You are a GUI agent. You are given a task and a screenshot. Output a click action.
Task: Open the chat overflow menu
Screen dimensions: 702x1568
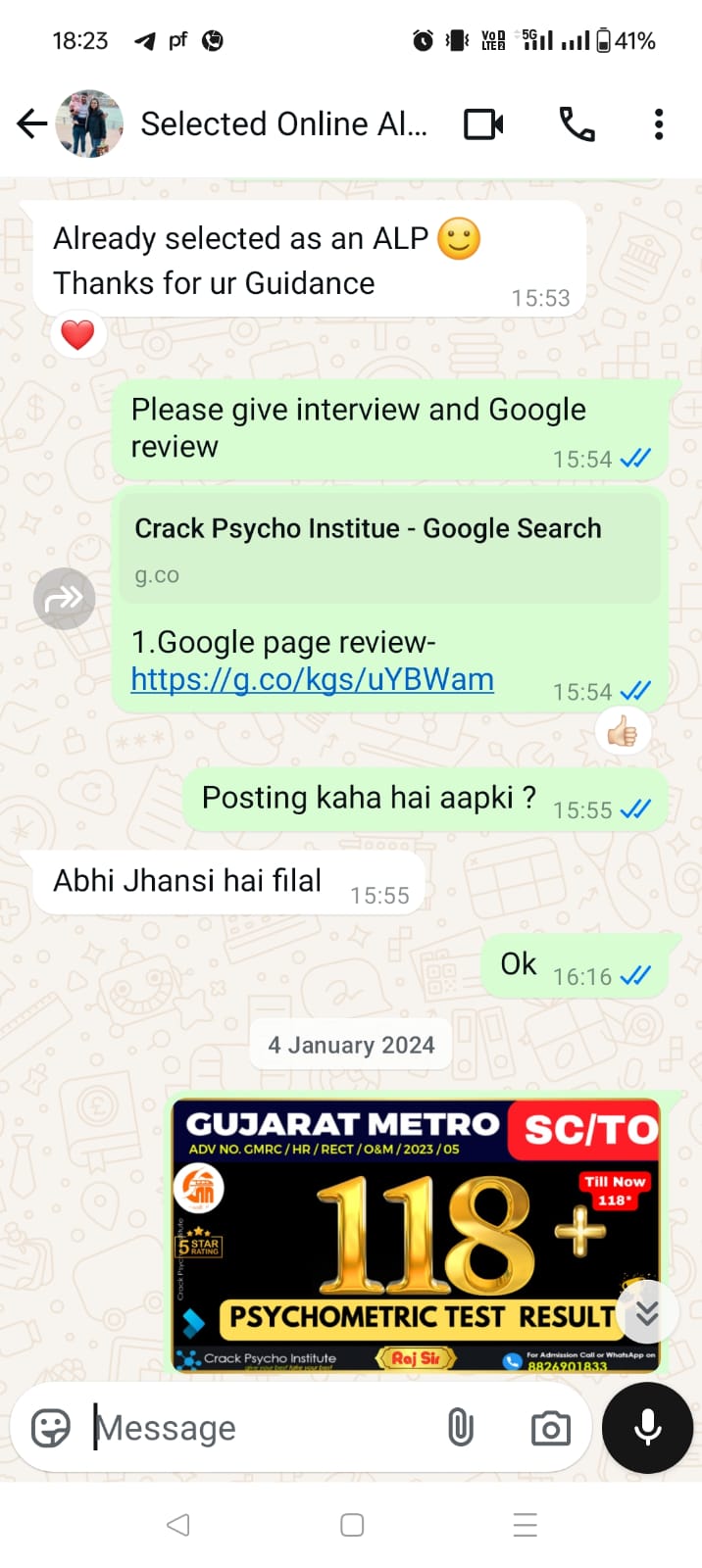click(658, 124)
